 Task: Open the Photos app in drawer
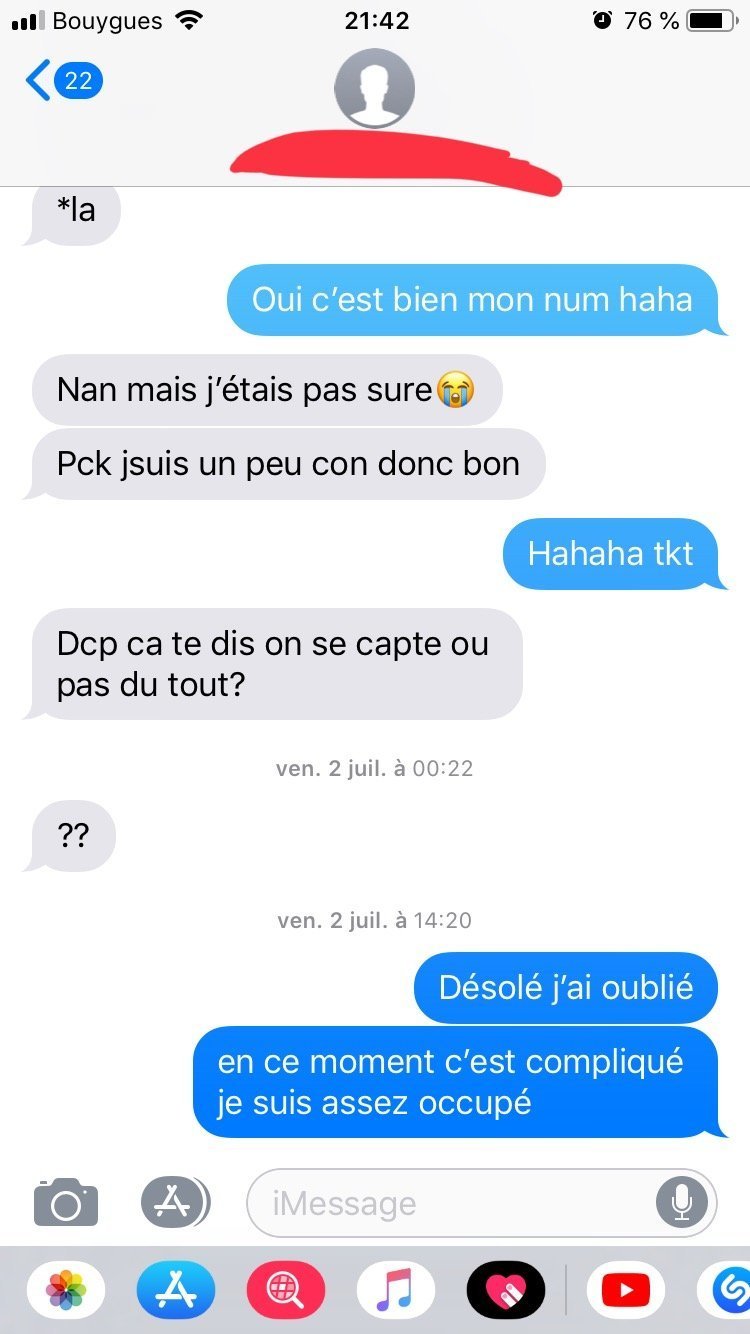point(66,1291)
